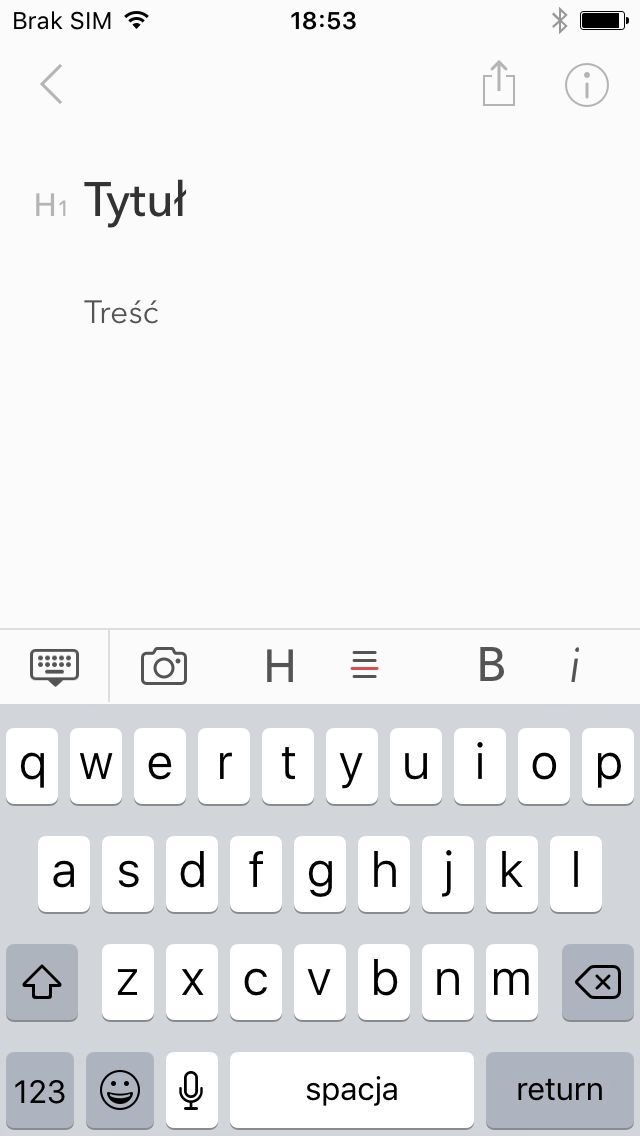Apply italic formatting
Viewport: 640px width, 1136px height.
tap(575, 667)
